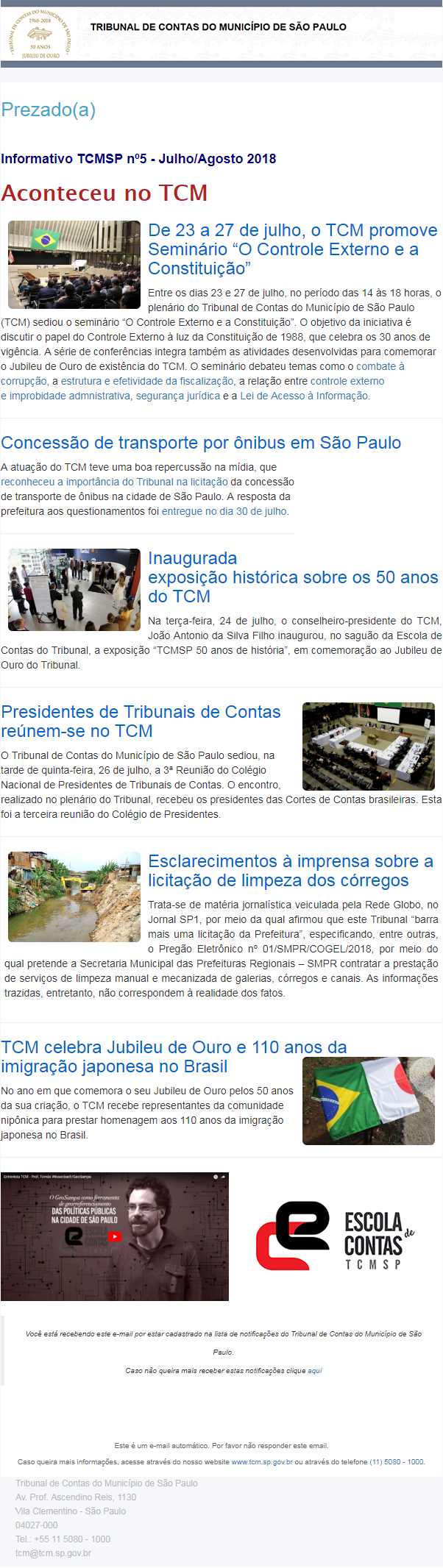443x1568 pixels.
Task: Open 'Presidentes de Tribunais de Contas reúnem-se' headline
Action: pyautogui.click(x=141, y=721)
